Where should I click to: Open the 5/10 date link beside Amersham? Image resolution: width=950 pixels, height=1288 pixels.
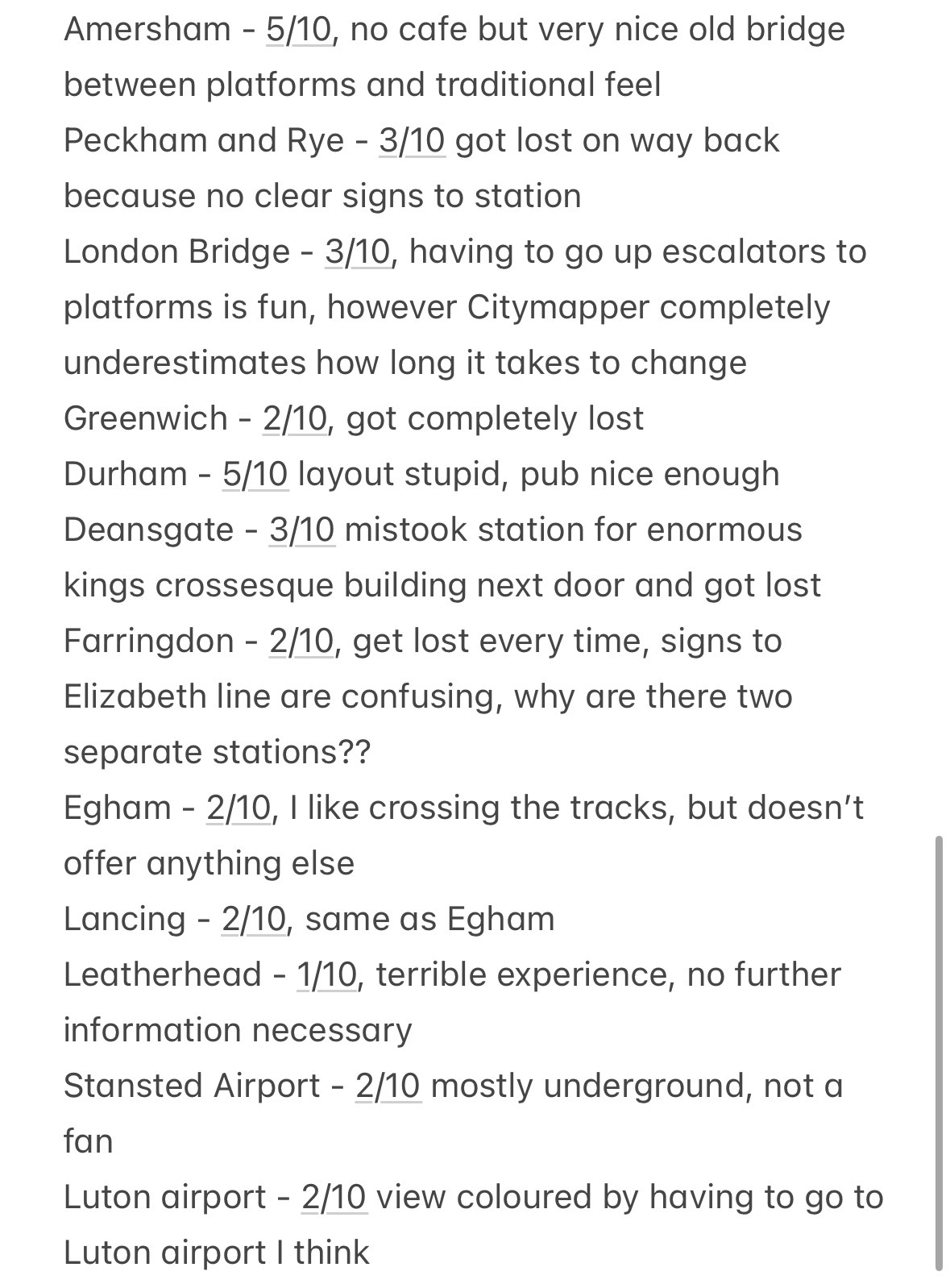pos(298,30)
